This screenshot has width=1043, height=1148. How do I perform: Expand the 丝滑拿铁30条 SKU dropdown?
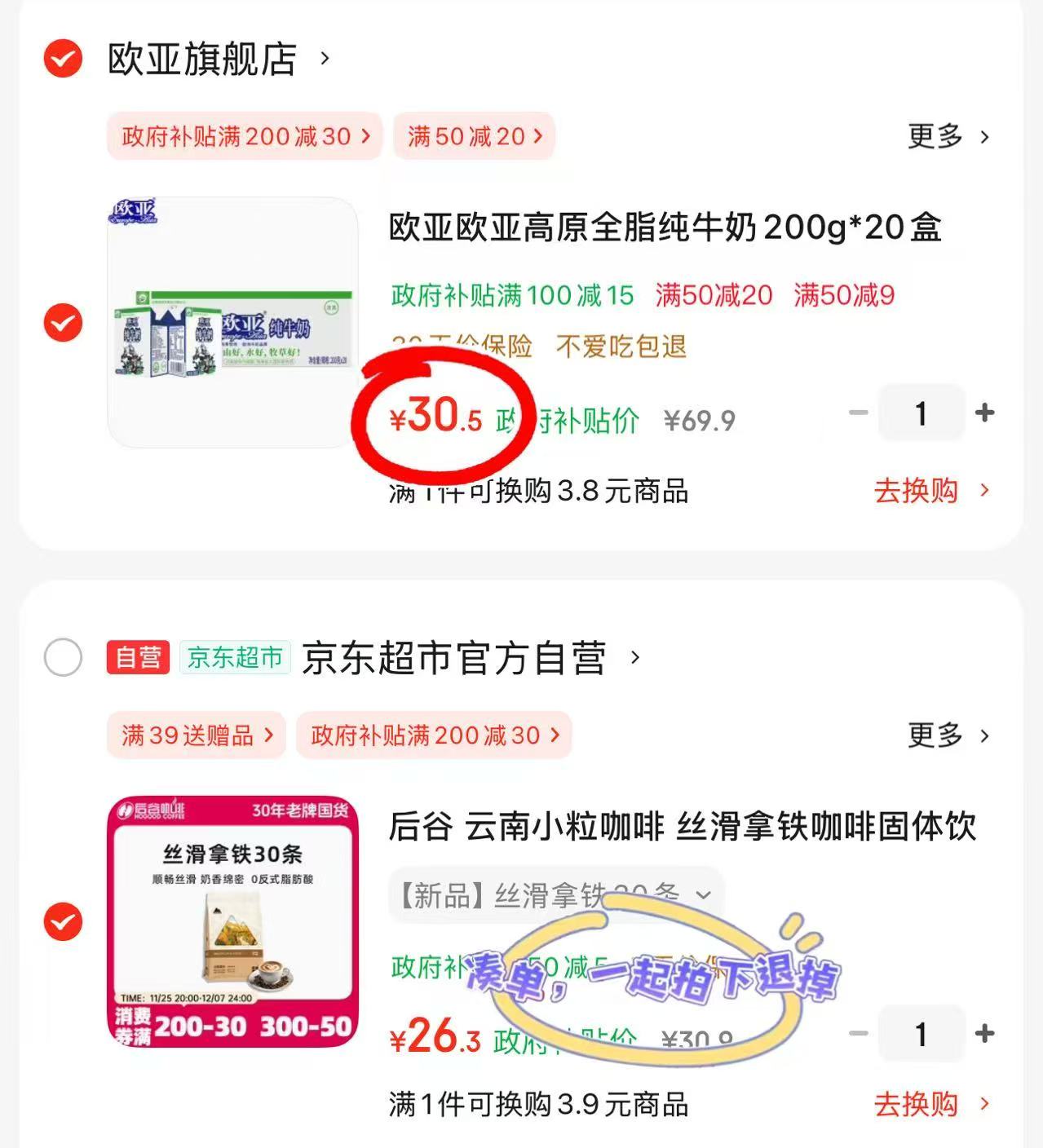[703, 895]
